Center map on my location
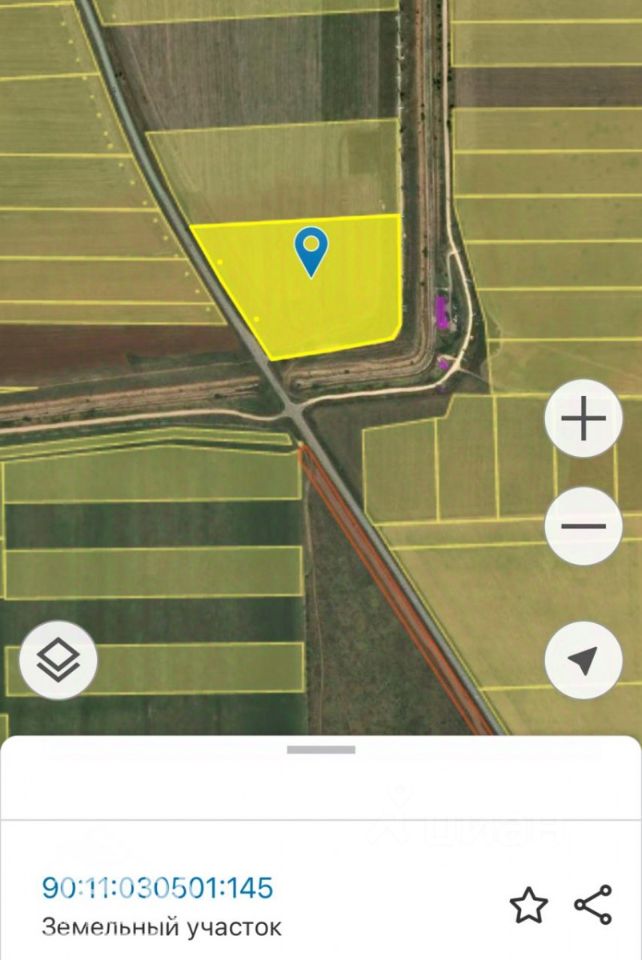 pos(584,659)
